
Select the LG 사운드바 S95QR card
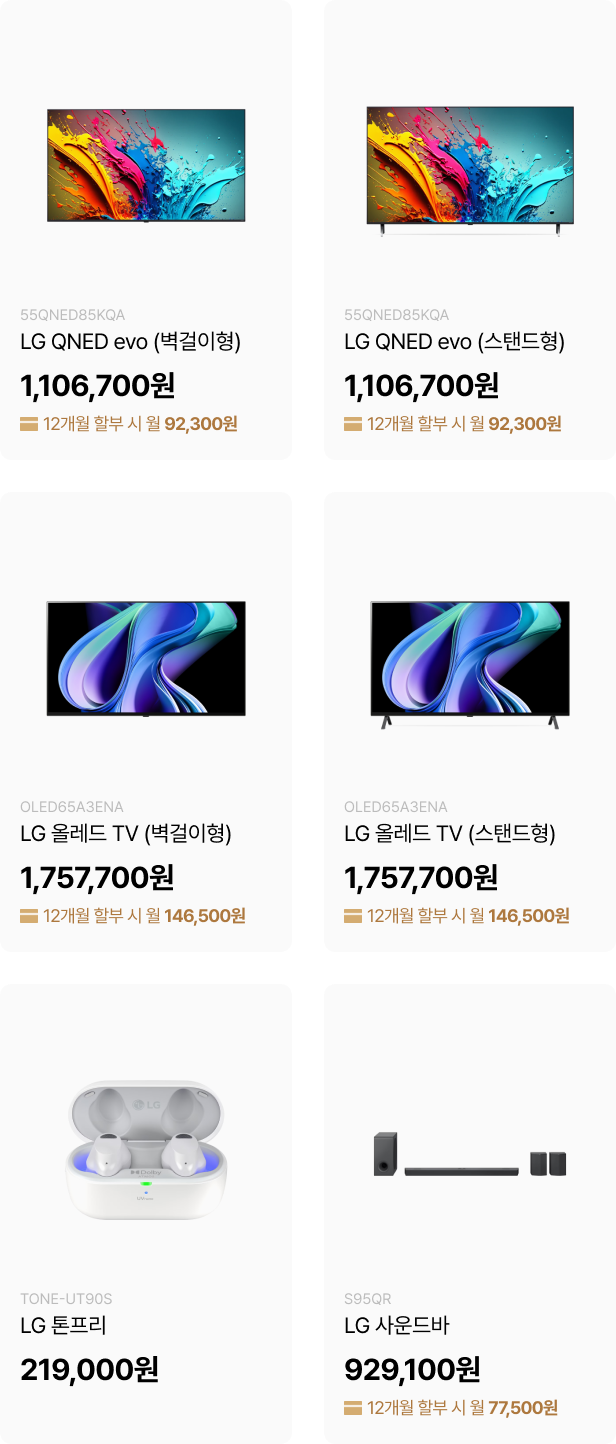470,1212
